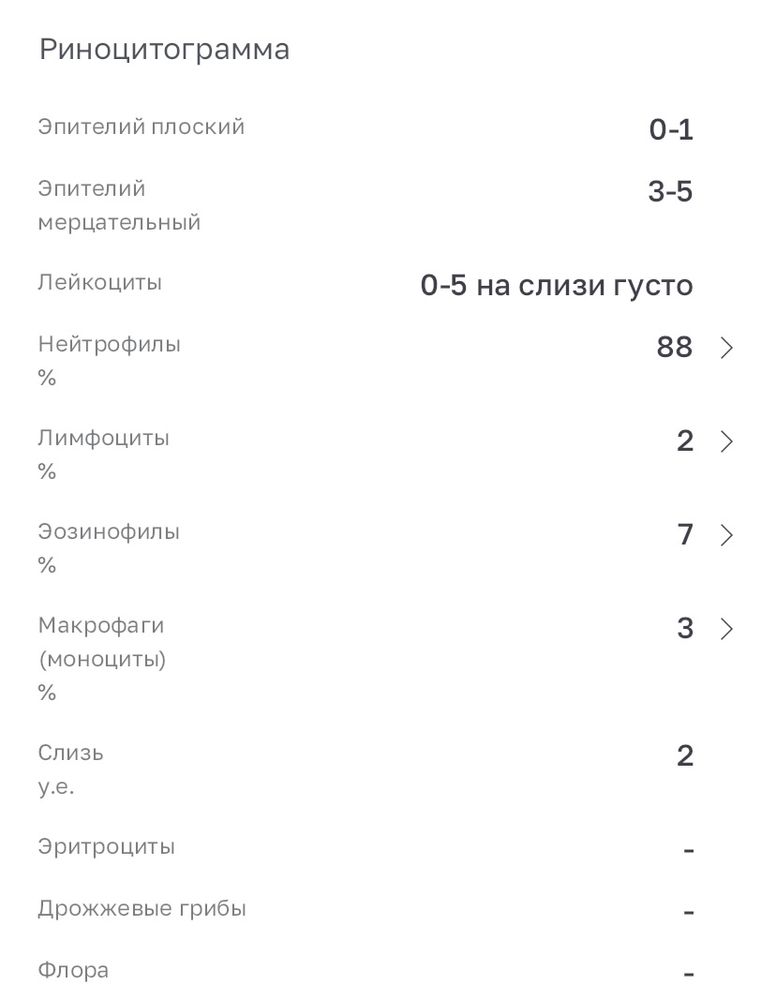This screenshot has width=776, height=1000.
Task: Select the eosinophils value 7
Action: (x=686, y=534)
